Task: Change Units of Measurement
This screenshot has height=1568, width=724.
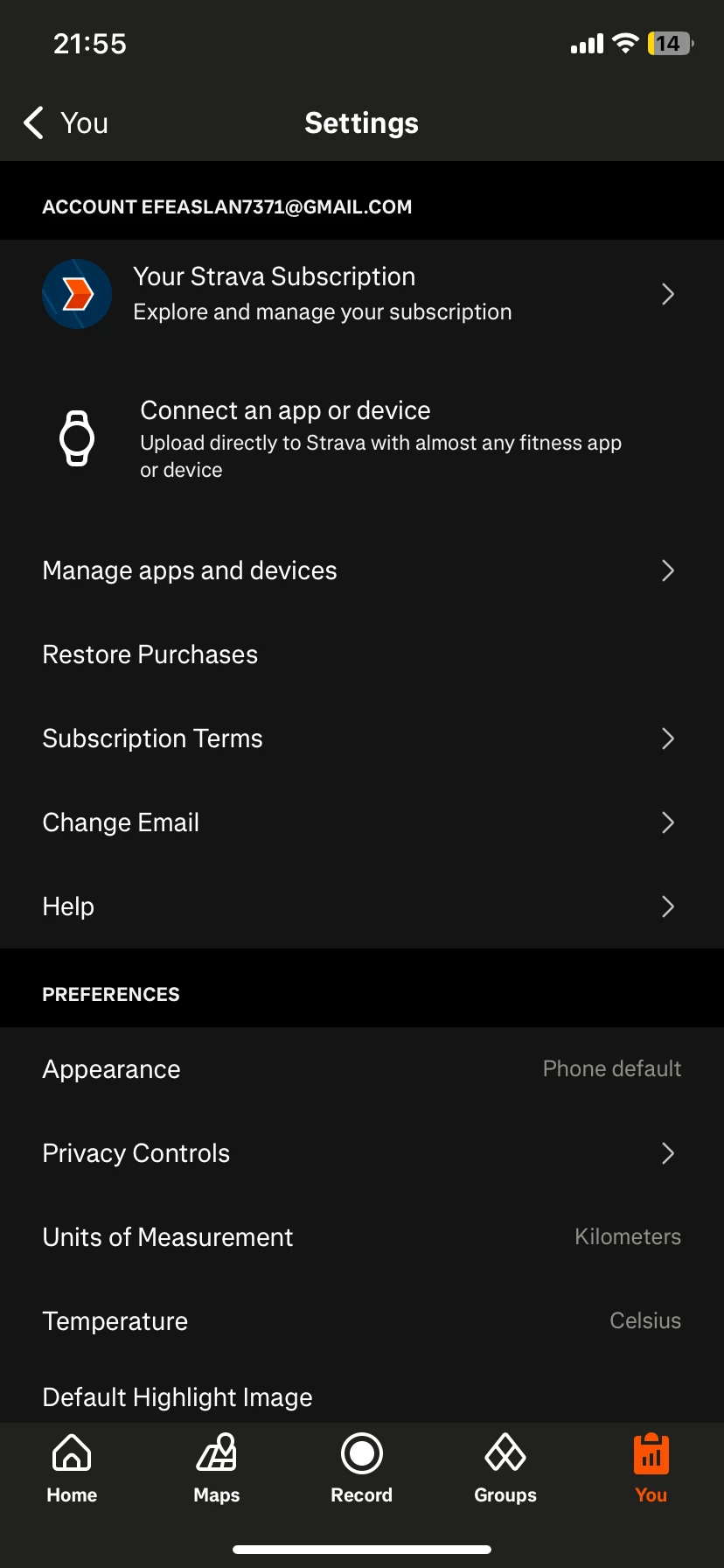Action: pyautogui.click(x=362, y=1237)
